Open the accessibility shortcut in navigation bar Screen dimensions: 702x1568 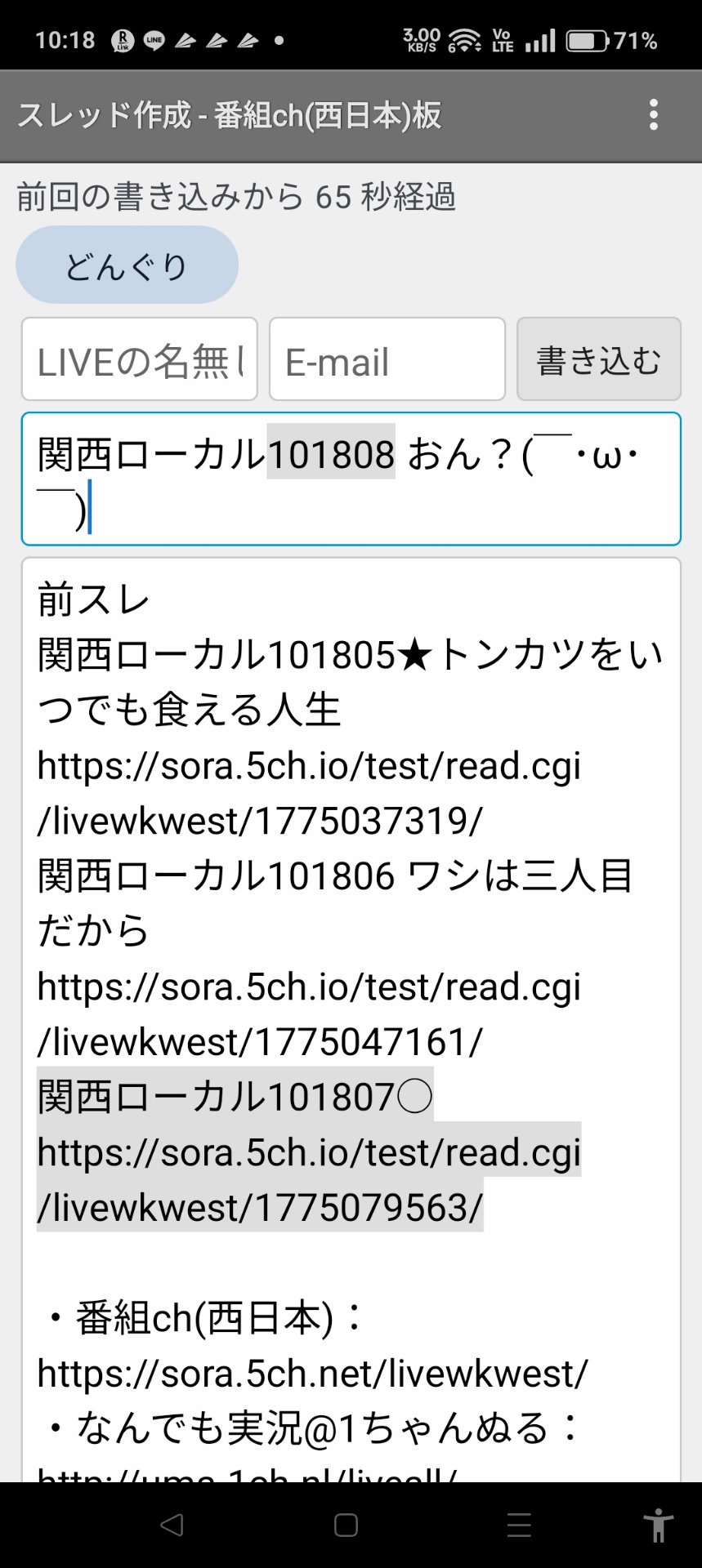point(657,1525)
